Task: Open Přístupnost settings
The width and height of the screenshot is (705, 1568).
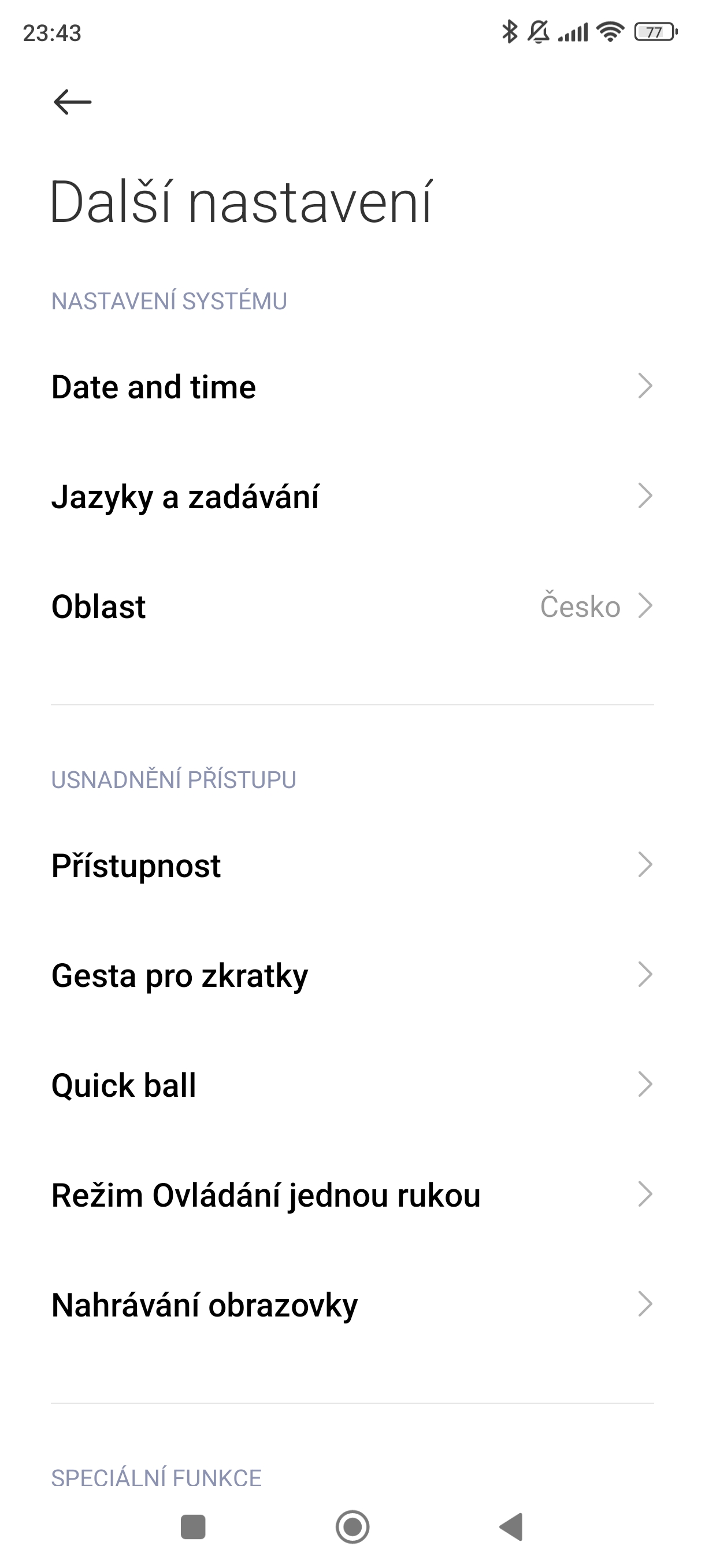Action: pyautogui.click(x=352, y=865)
